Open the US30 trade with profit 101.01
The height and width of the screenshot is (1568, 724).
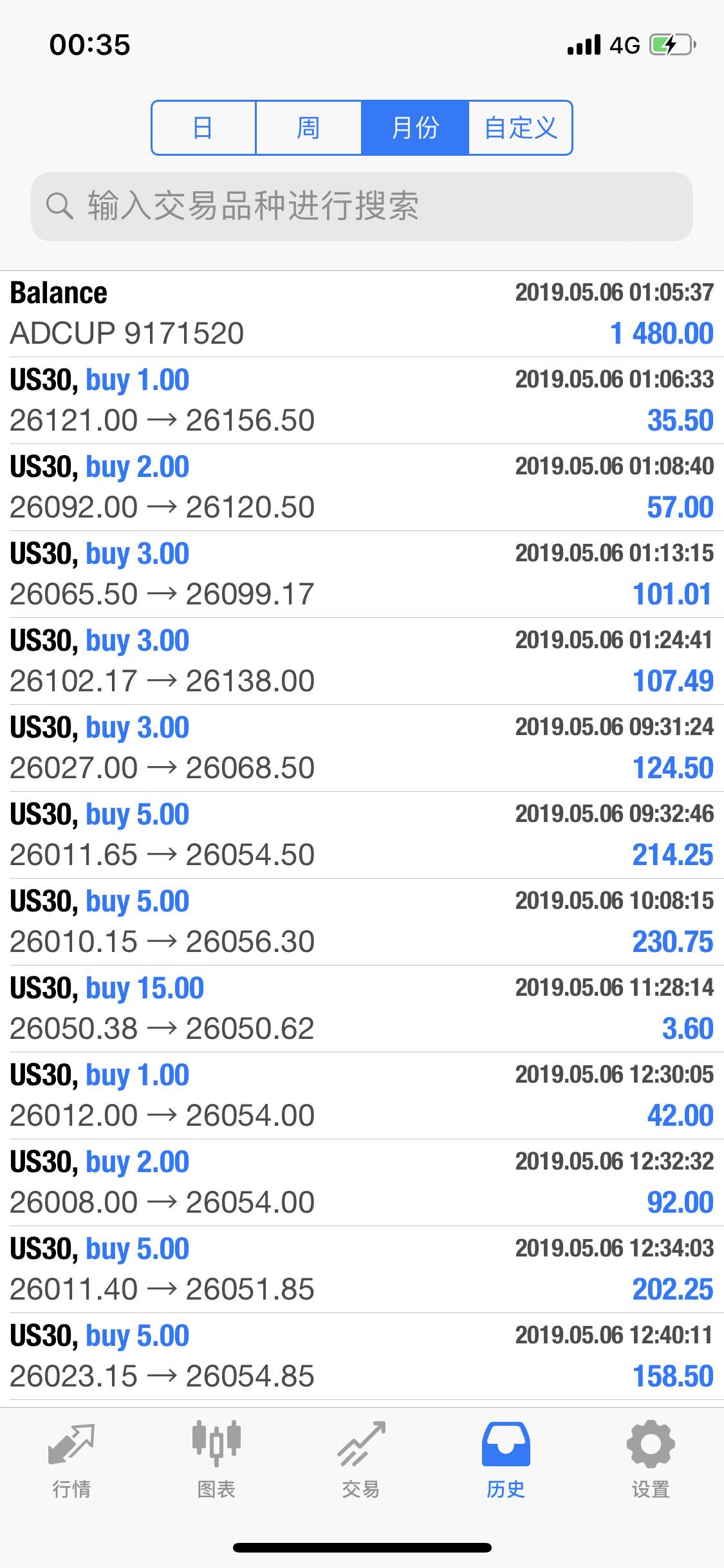[x=362, y=574]
